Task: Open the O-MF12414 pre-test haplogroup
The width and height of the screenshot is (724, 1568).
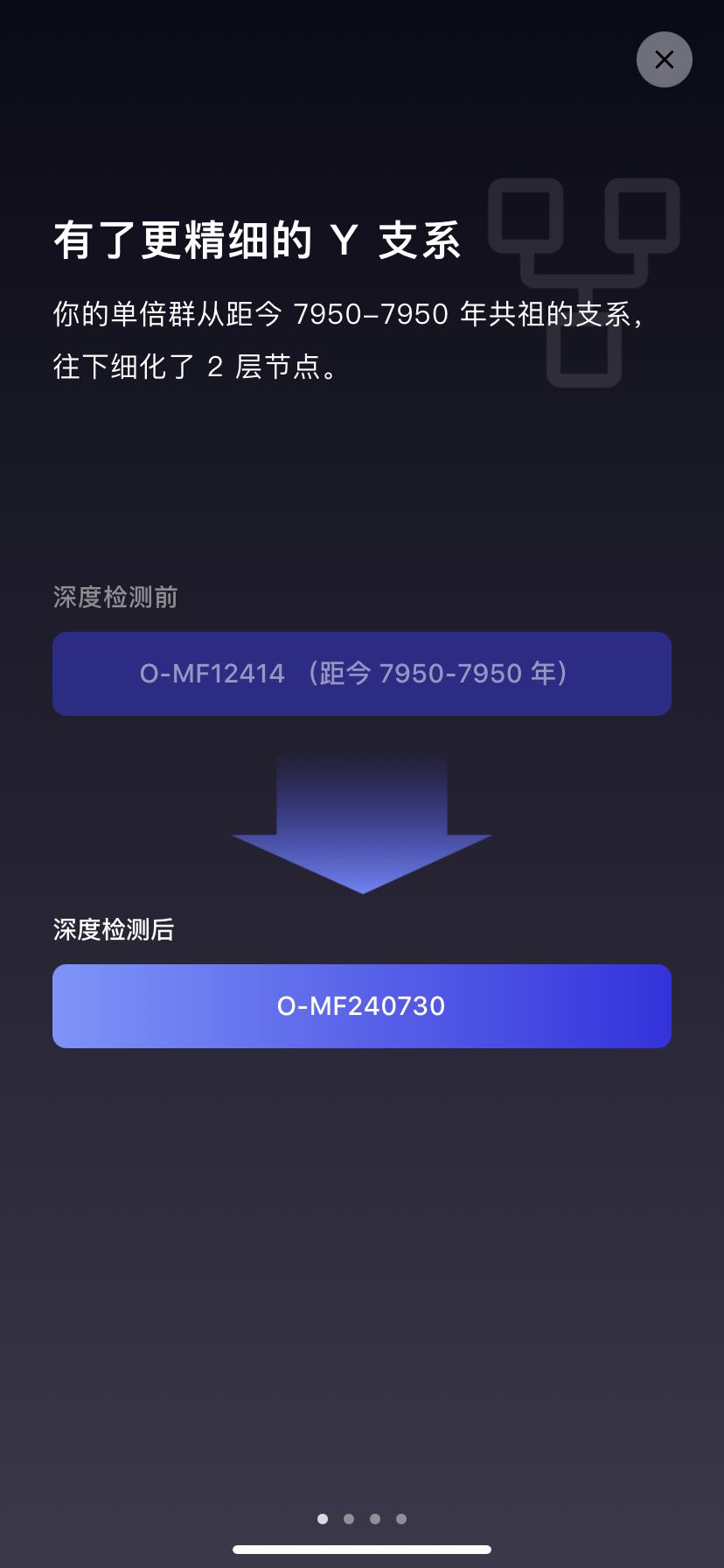Action: click(x=361, y=674)
